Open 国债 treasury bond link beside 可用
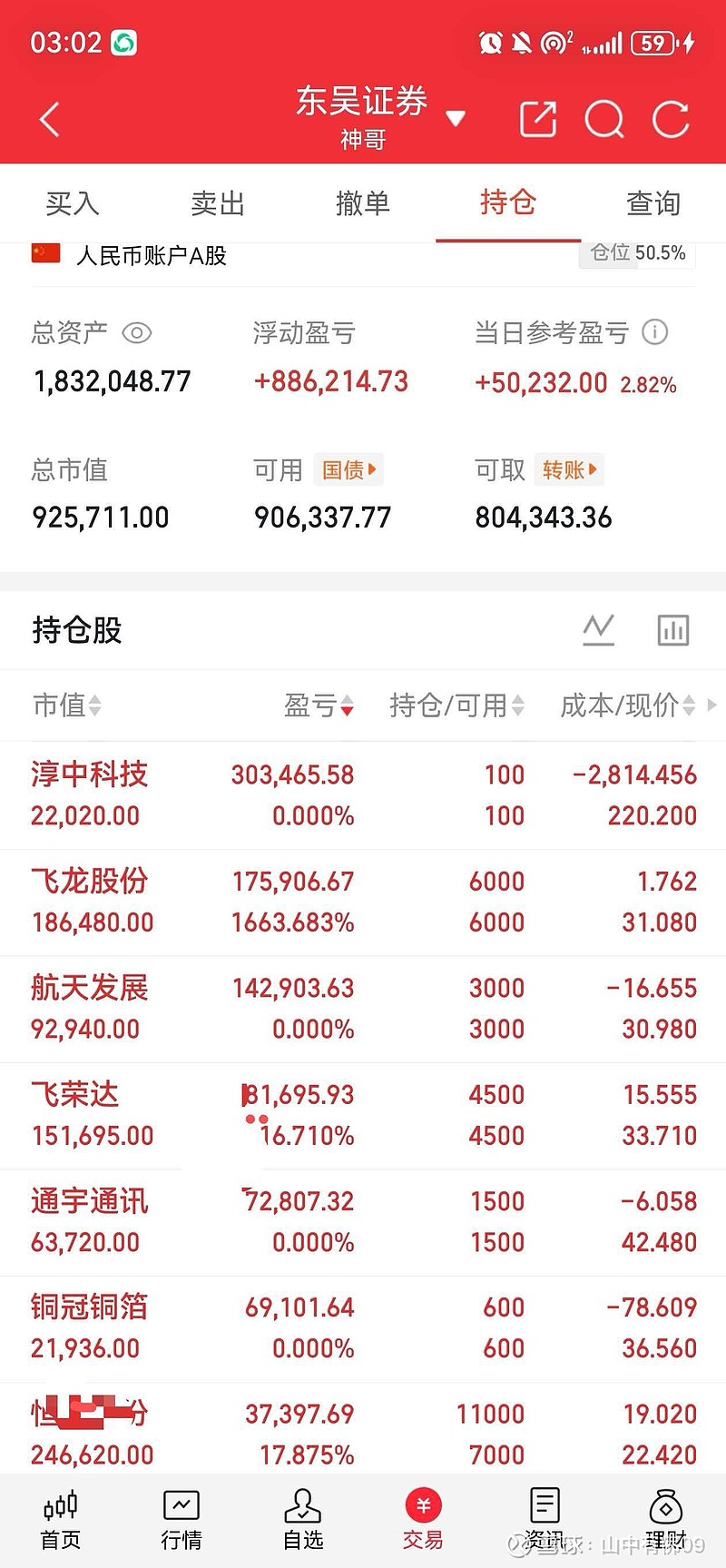 348,469
